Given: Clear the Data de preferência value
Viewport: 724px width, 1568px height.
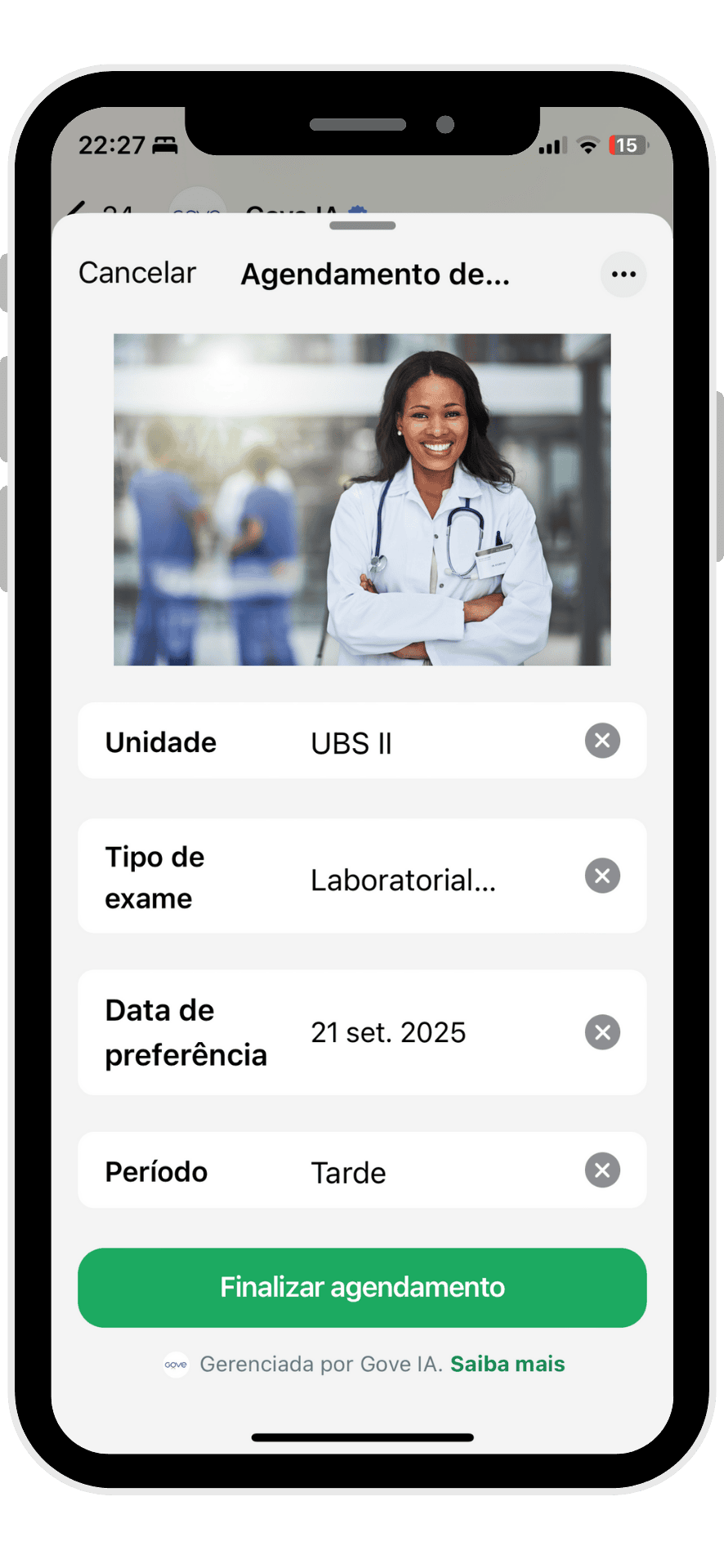Looking at the screenshot, I should (602, 1032).
